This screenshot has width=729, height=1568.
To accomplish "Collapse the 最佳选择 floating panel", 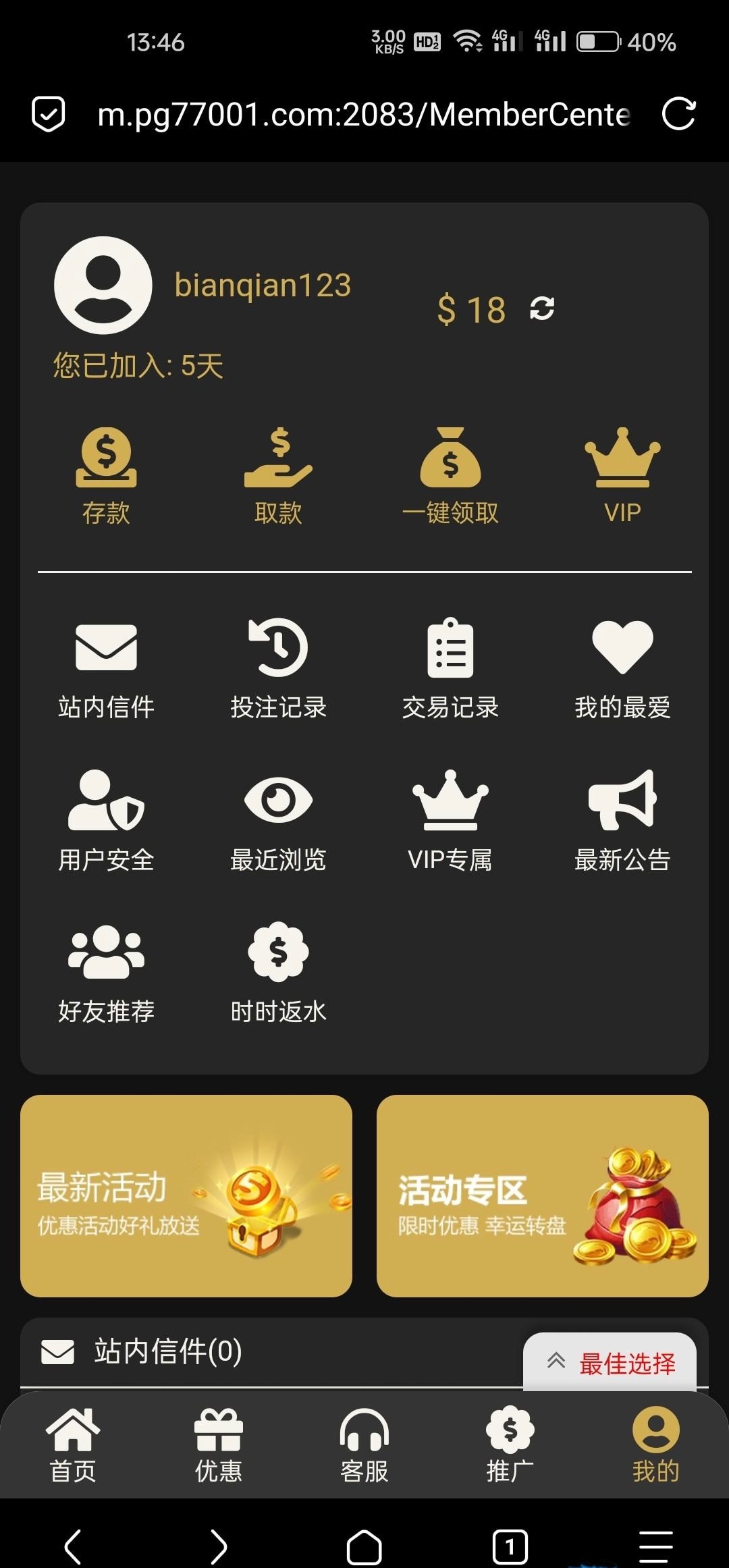I will point(555,1359).
